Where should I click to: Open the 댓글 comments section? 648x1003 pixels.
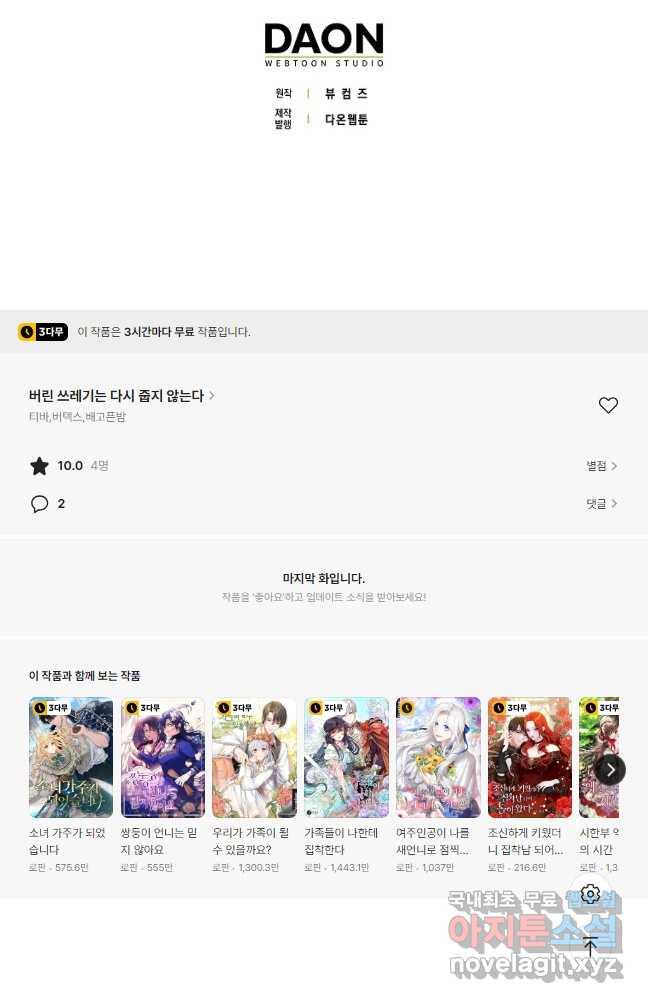click(x=601, y=504)
